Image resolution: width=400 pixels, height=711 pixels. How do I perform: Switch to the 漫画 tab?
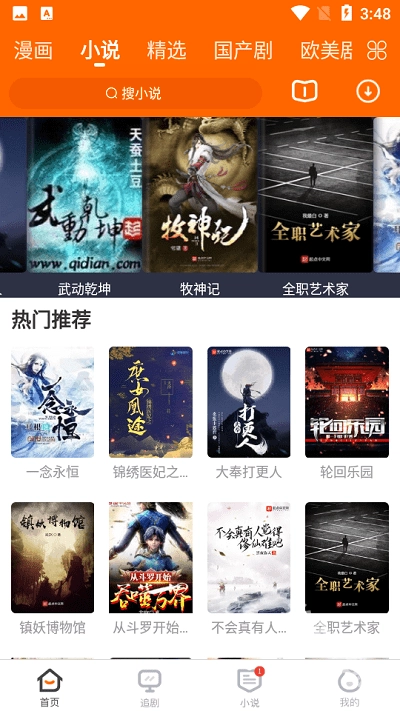(33, 50)
